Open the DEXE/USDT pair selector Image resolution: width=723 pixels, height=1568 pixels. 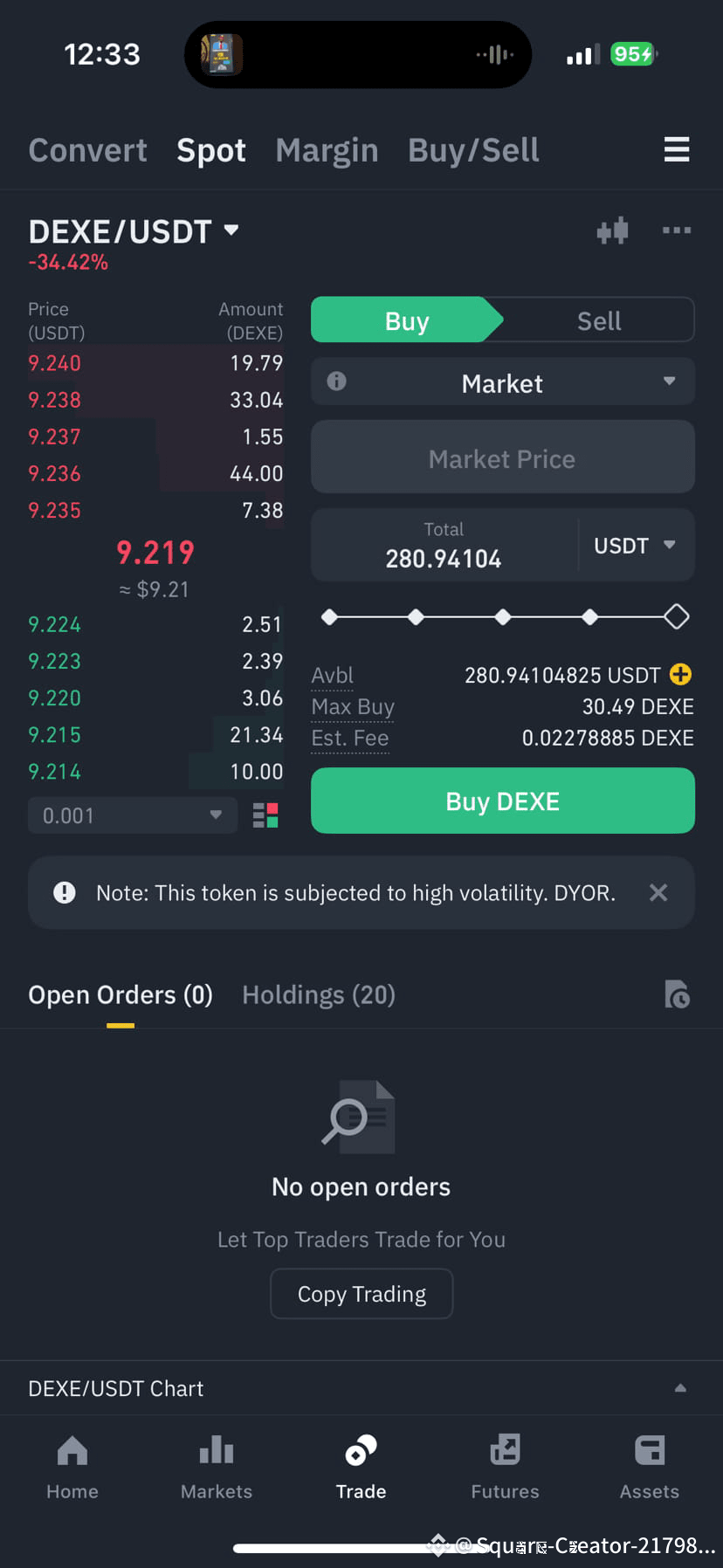coord(134,231)
